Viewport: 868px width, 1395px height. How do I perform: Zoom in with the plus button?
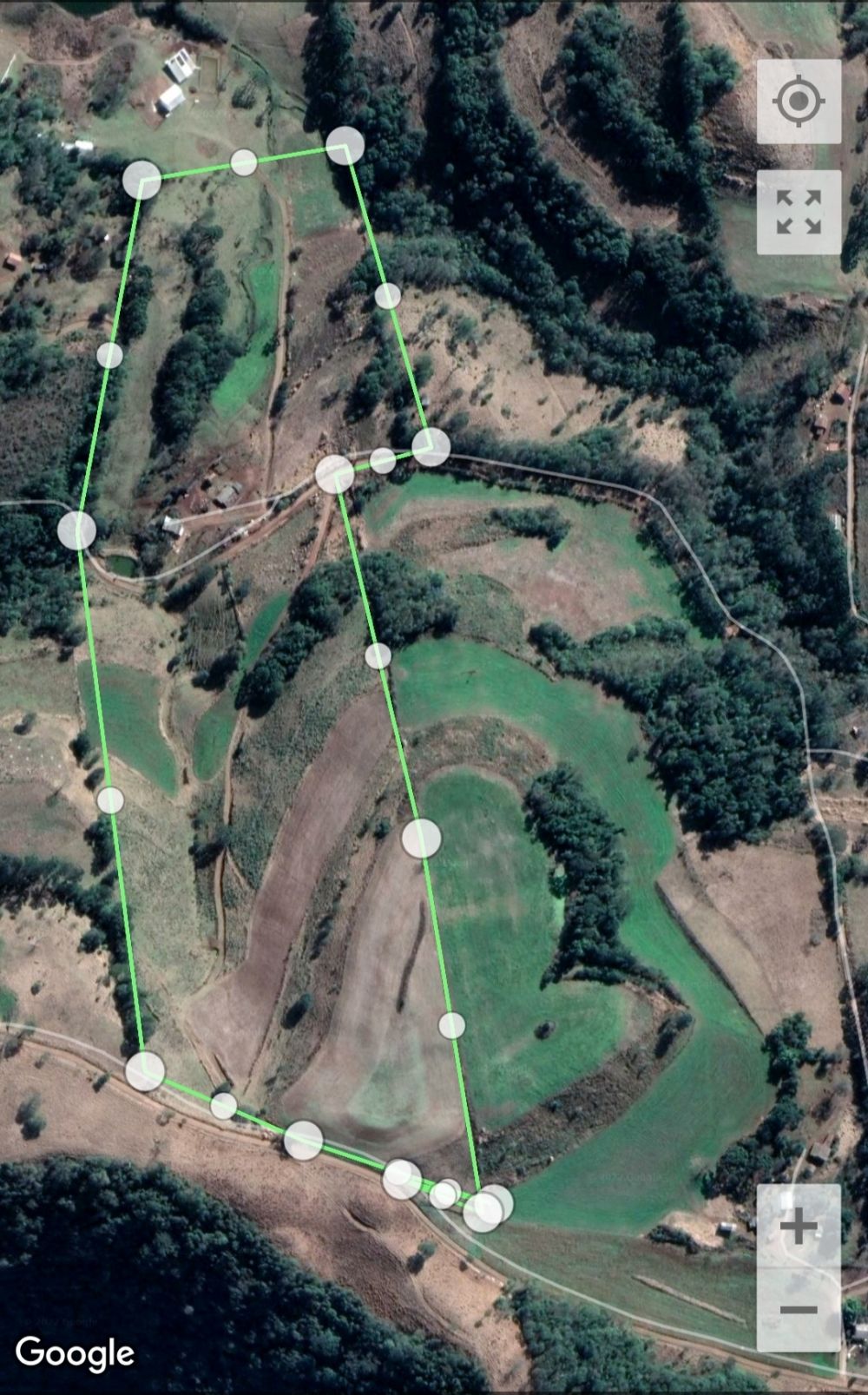click(799, 1226)
